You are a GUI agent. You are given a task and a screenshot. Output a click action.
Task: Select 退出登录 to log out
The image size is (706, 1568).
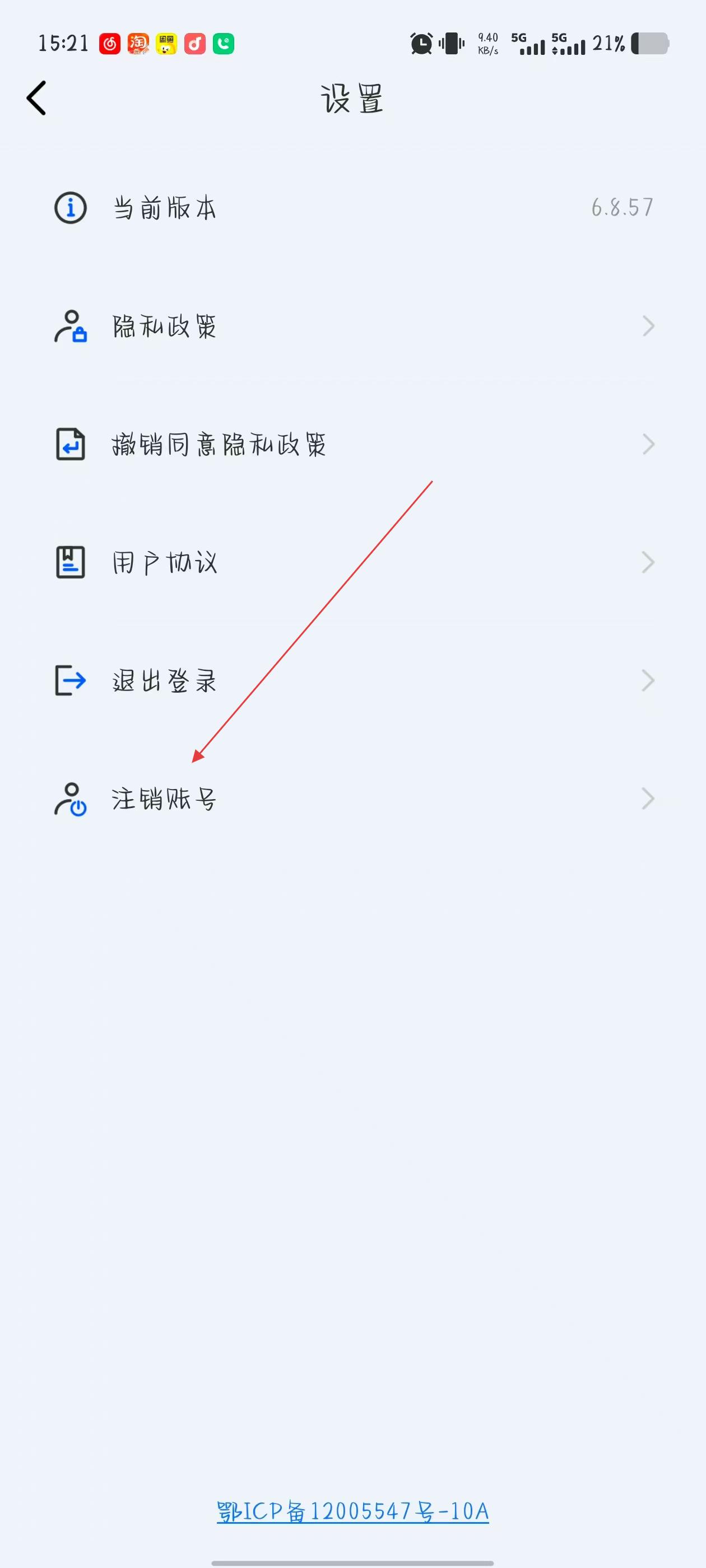click(352, 680)
